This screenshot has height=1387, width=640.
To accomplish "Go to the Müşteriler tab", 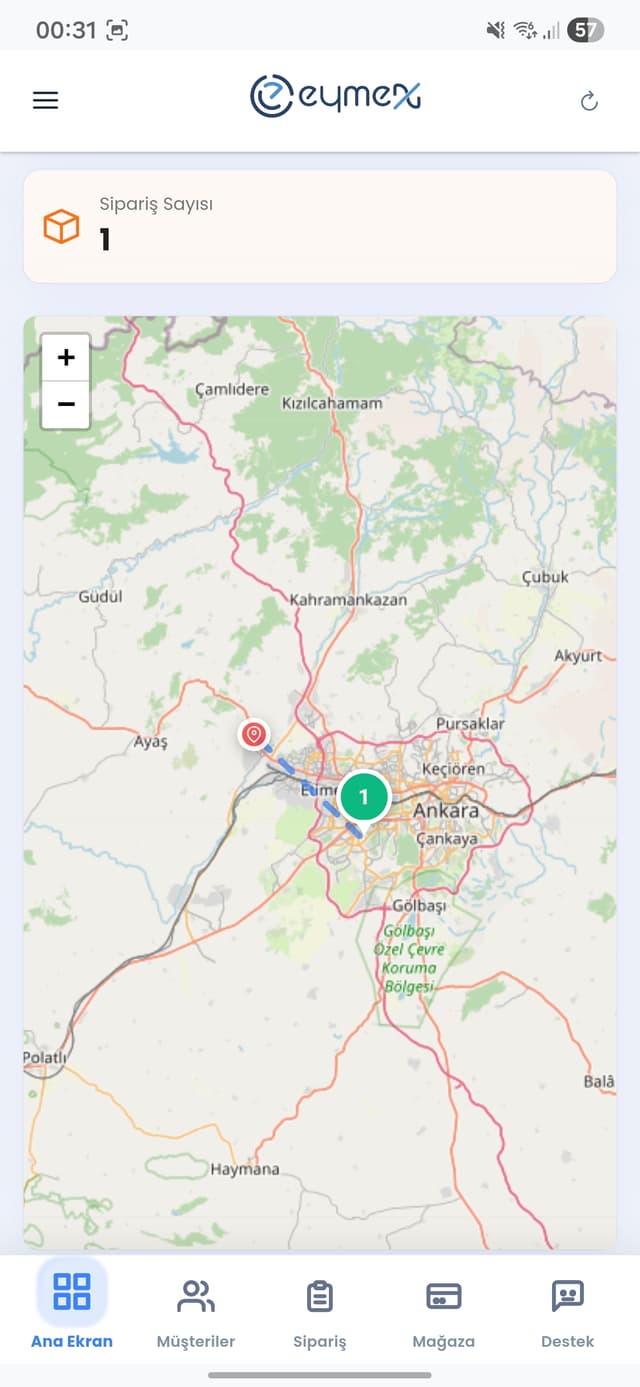I will (x=196, y=1310).
